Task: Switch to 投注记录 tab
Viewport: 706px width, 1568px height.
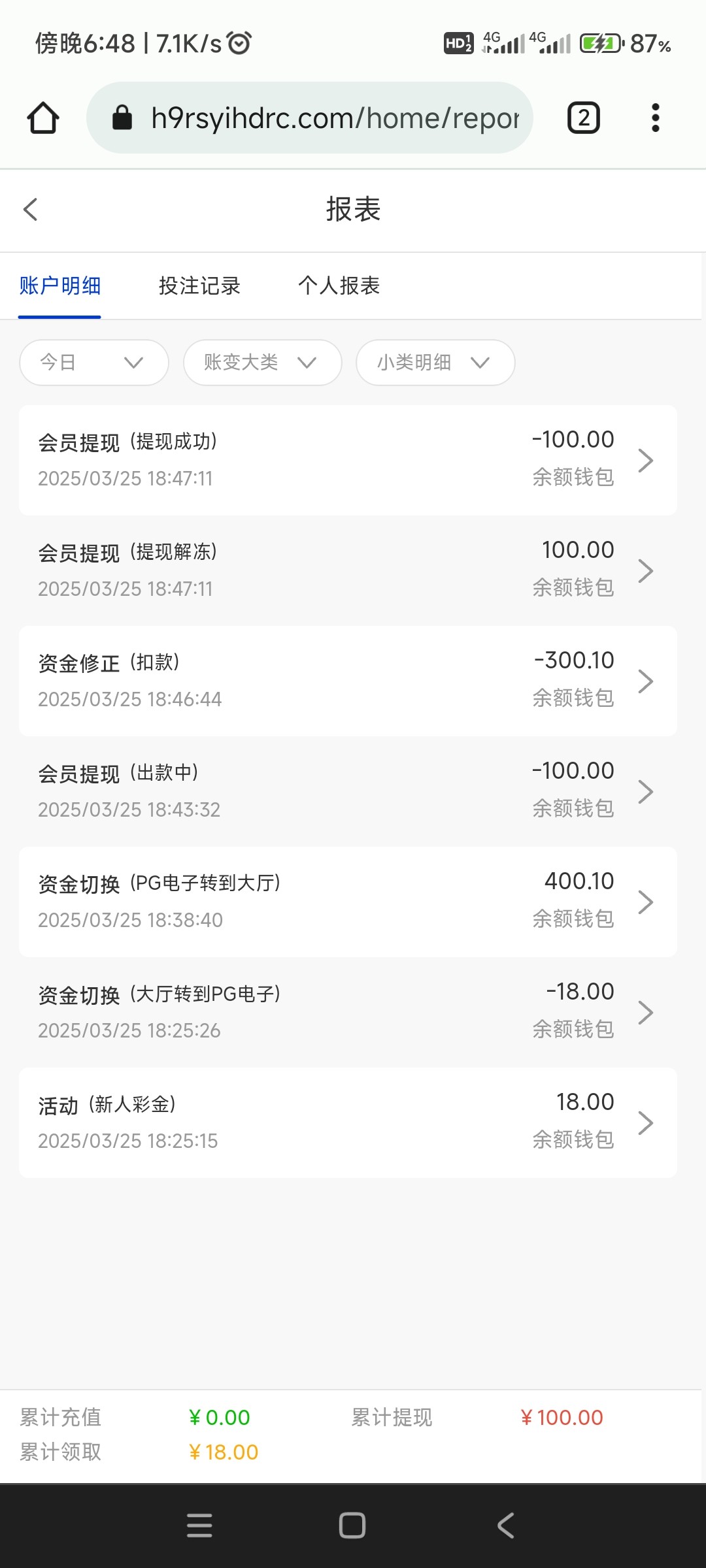Action: pyautogui.click(x=199, y=286)
